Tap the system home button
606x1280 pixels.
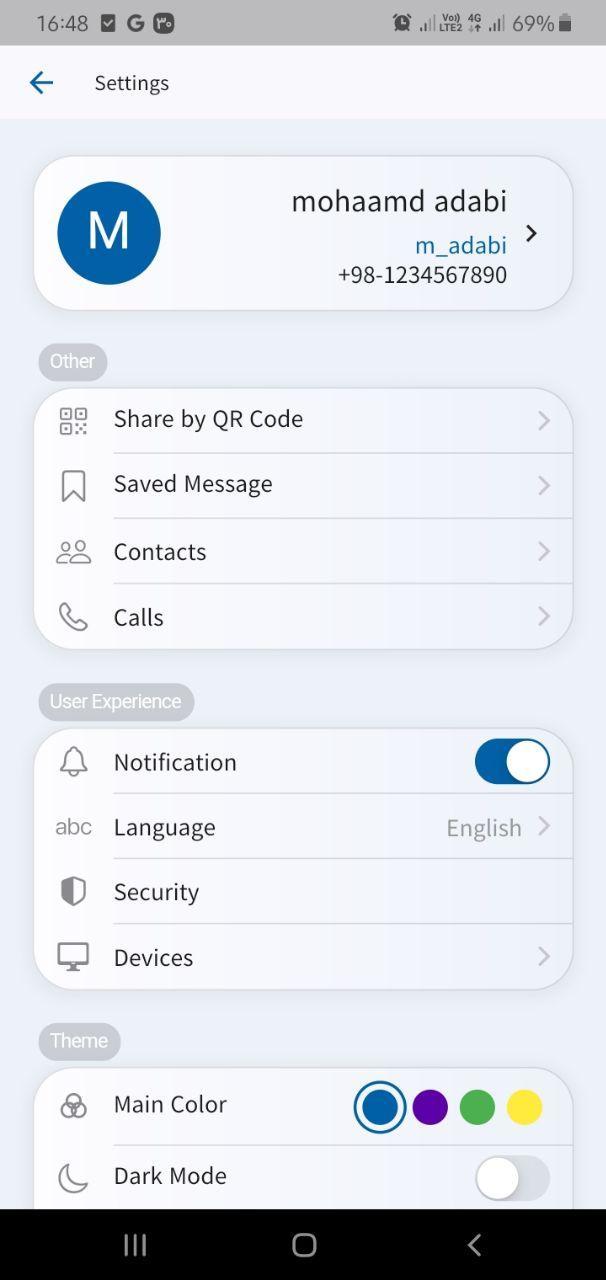pyautogui.click(x=304, y=1244)
